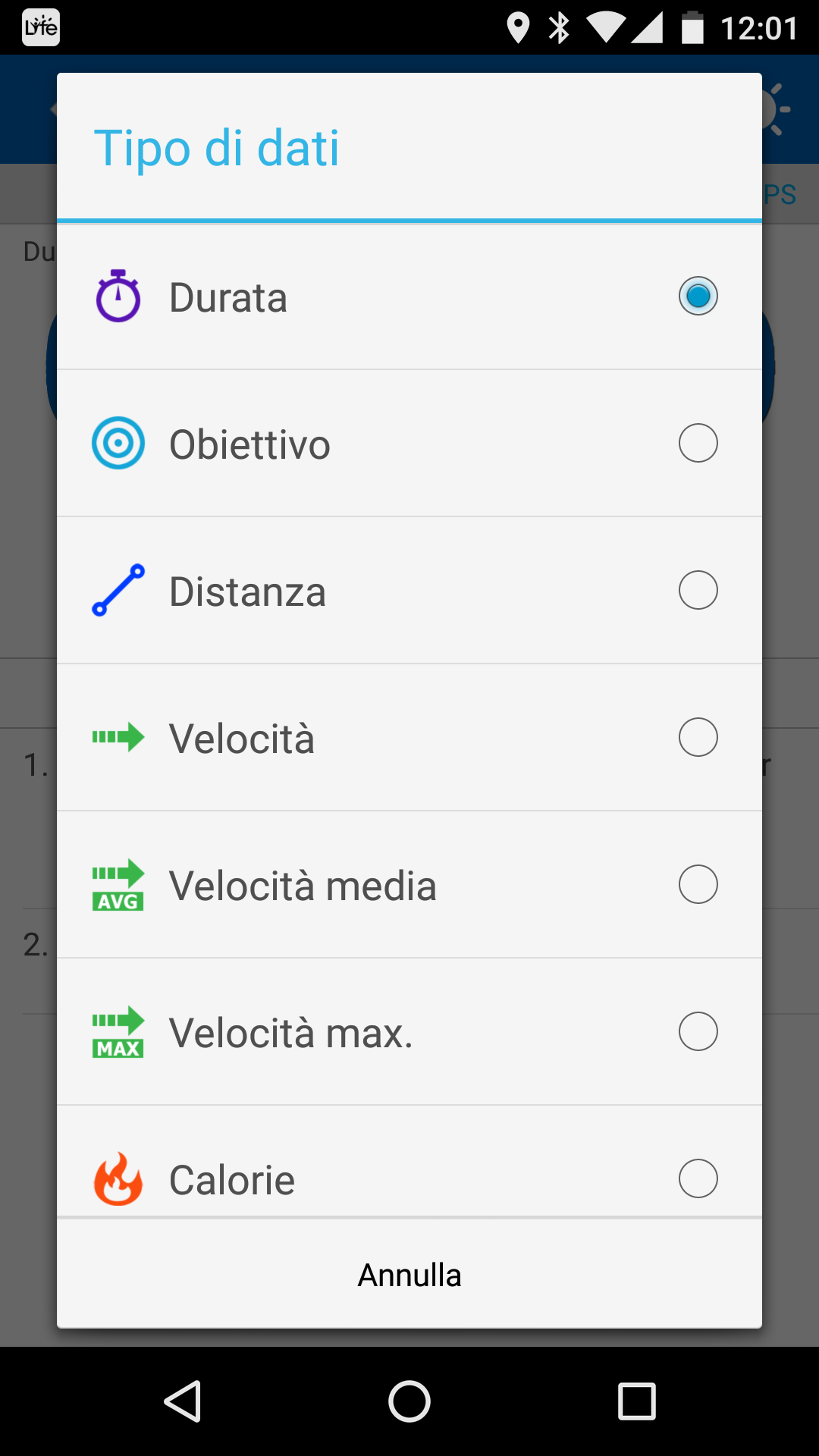819x1456 pixels.
Task: Return to the home screen
Action: pos(409,1401)
